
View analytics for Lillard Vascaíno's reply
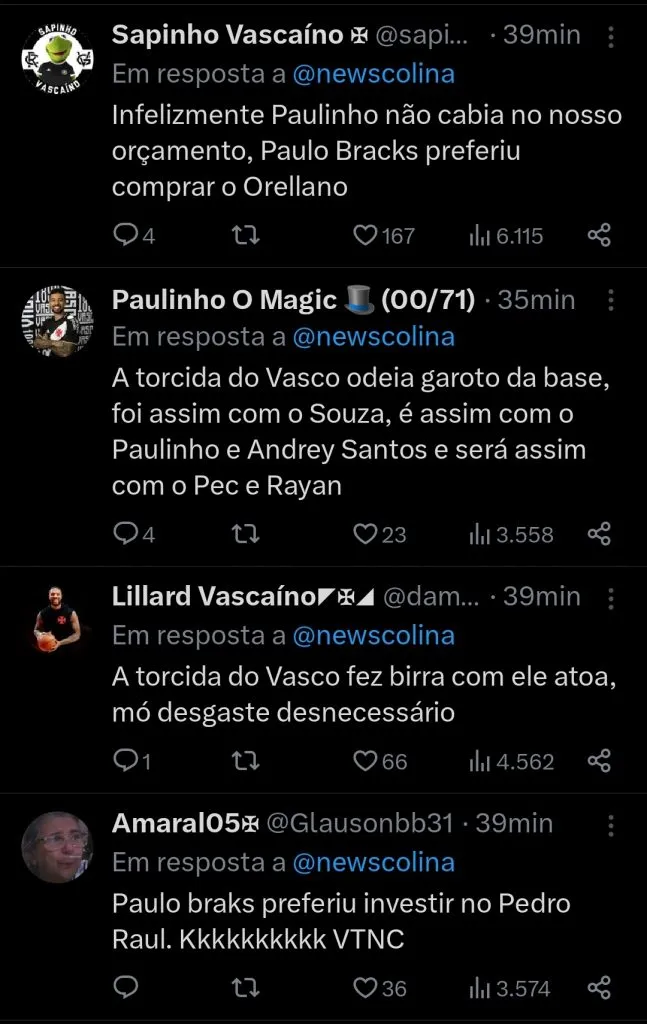(x=511, y=761)
